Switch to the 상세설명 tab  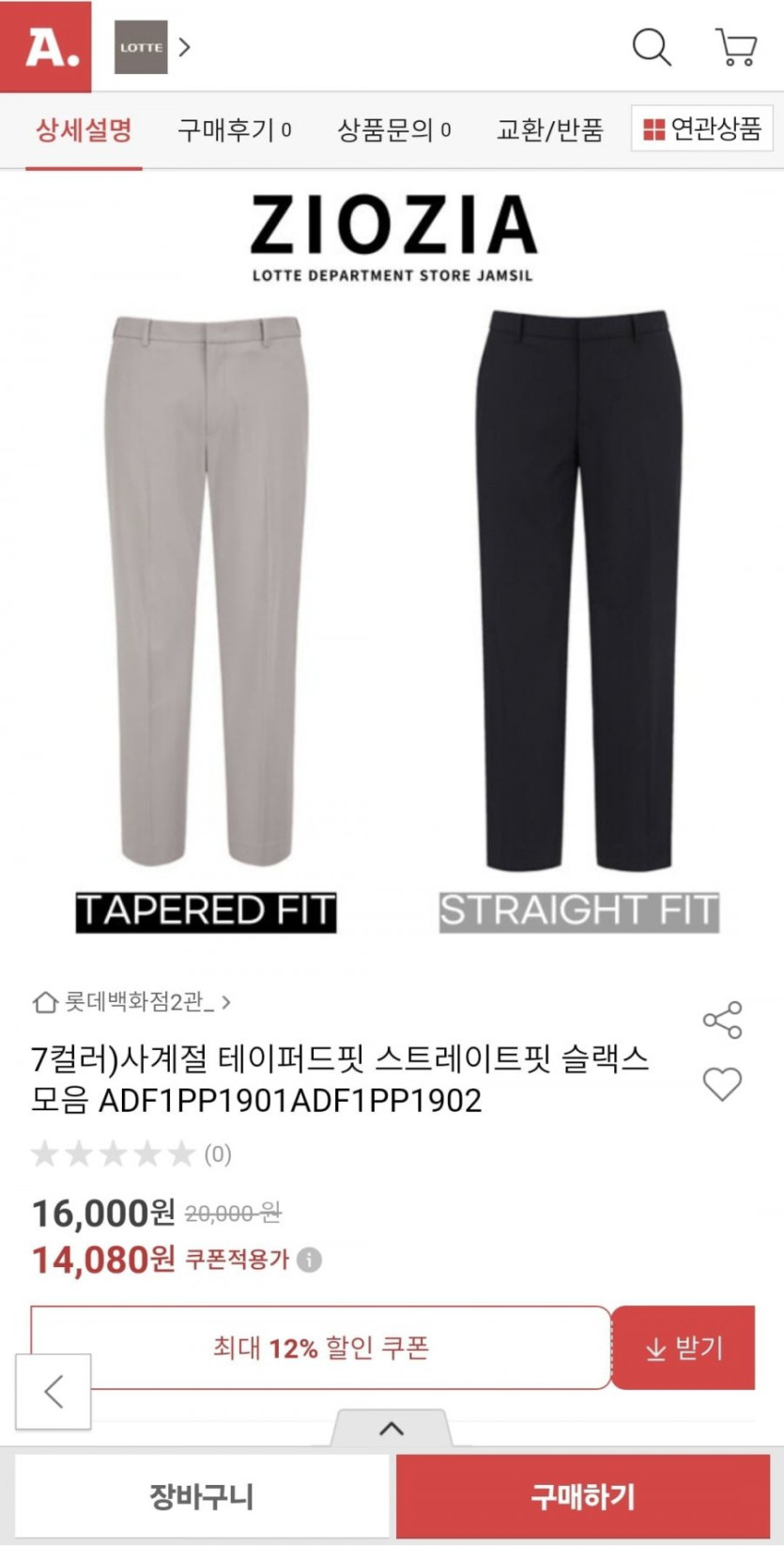(84, 130)
